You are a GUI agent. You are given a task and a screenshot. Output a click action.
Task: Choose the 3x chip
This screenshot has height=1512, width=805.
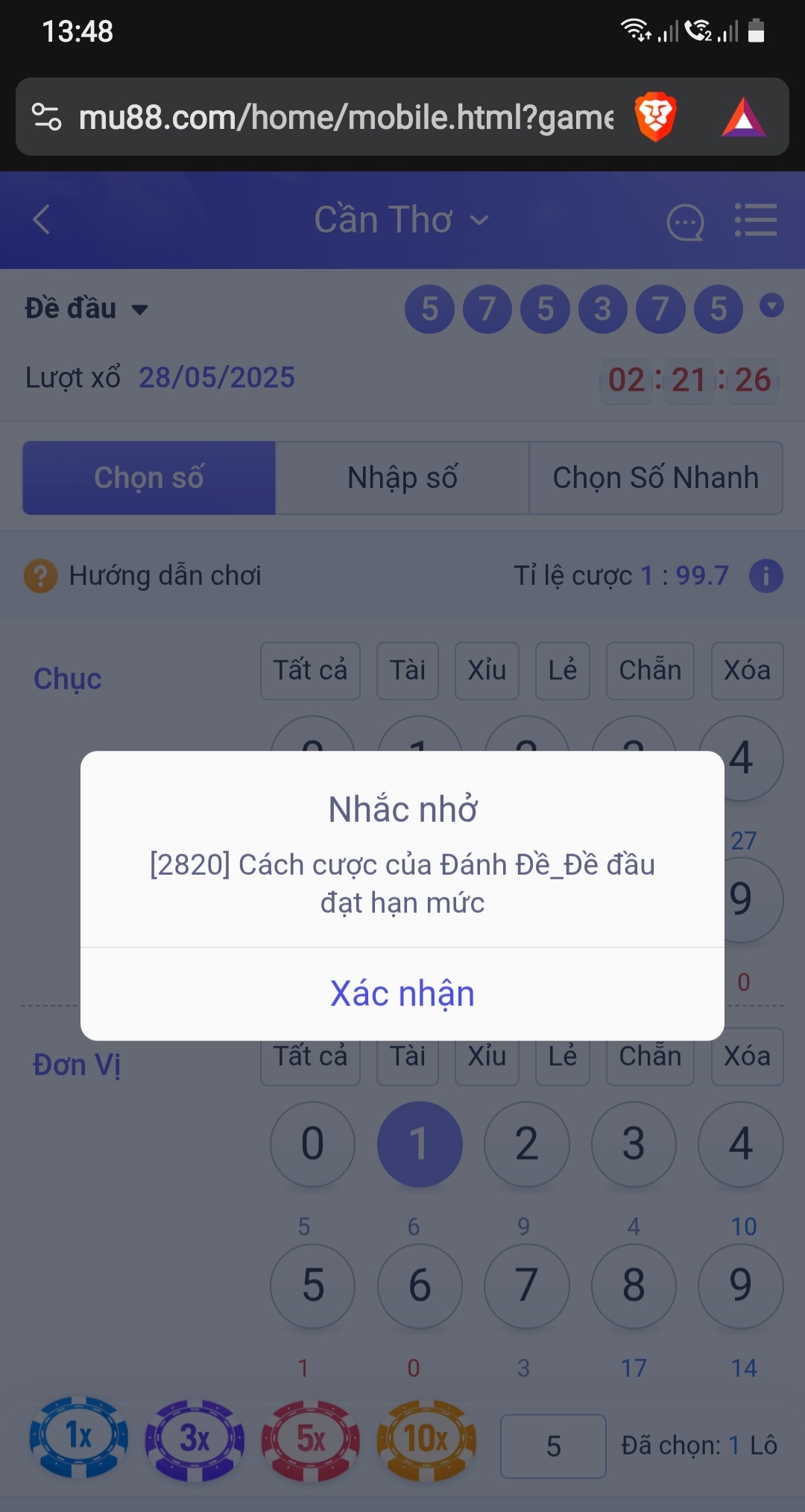(195, 1439)
